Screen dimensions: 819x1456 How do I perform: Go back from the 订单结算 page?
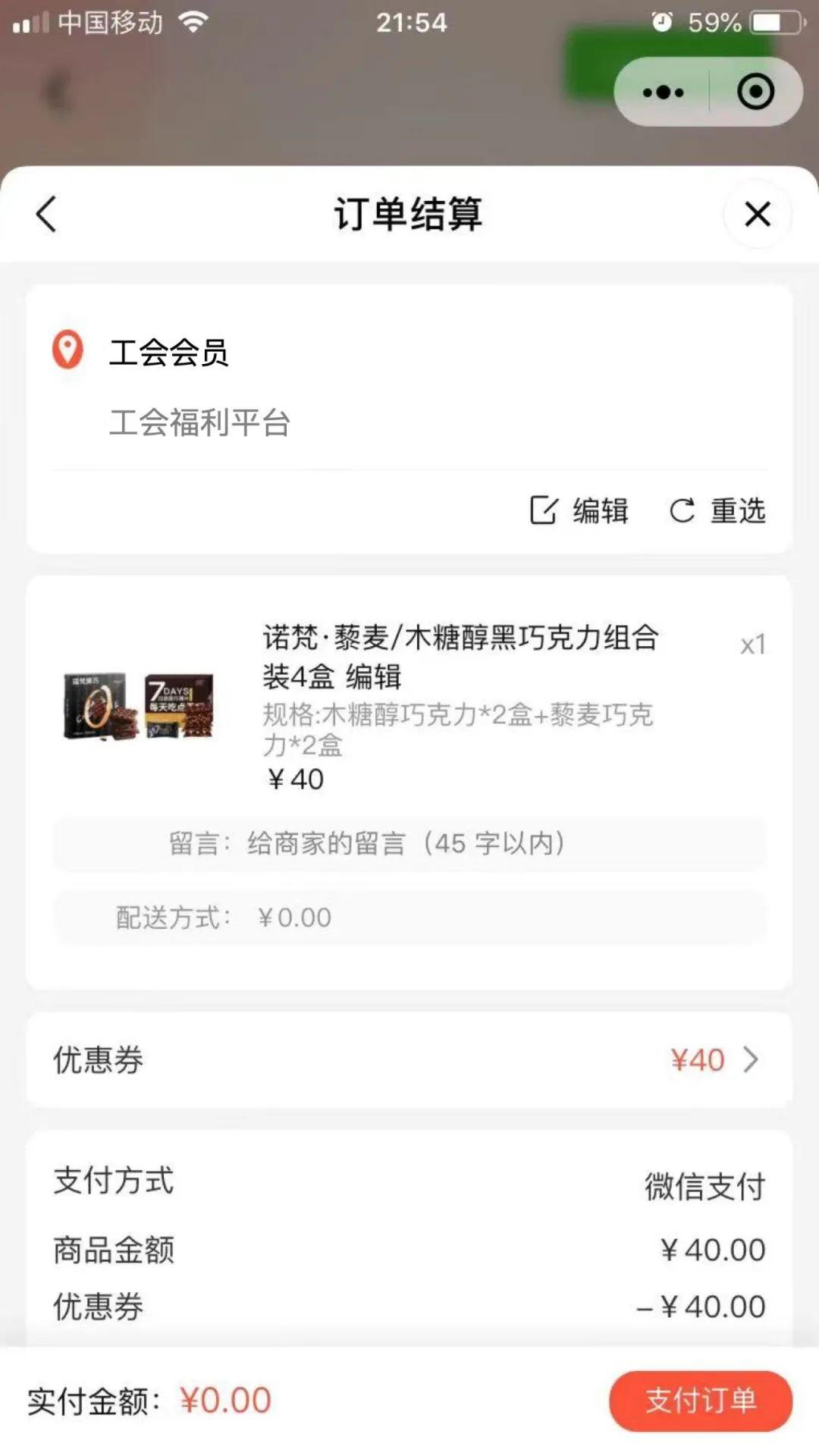click(47, 214)
